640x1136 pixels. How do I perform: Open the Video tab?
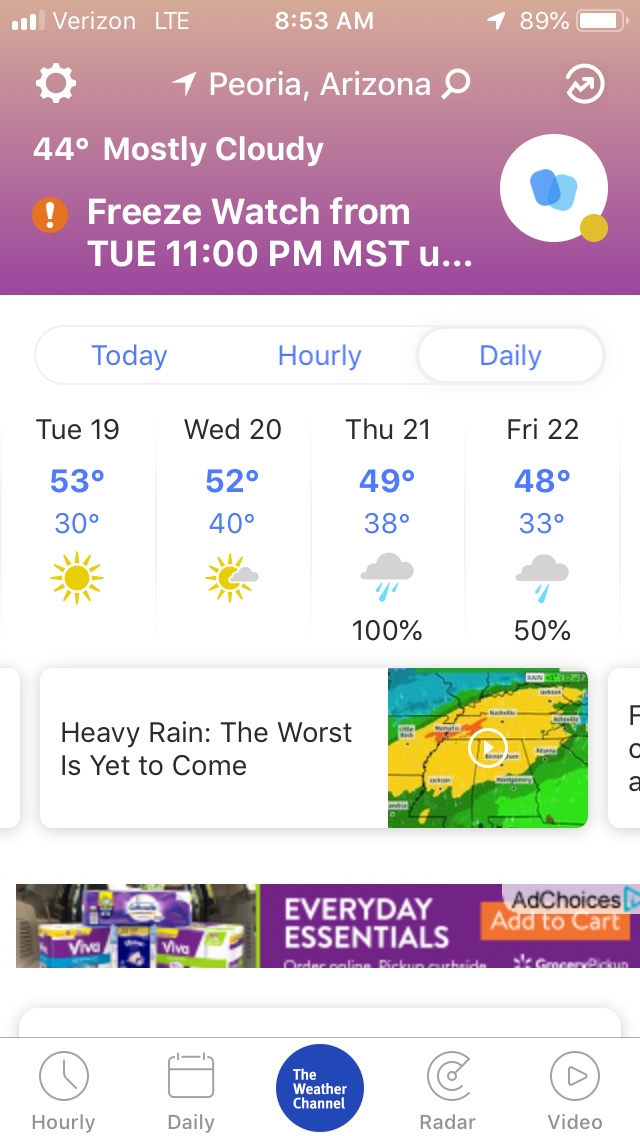[575, 1090]
